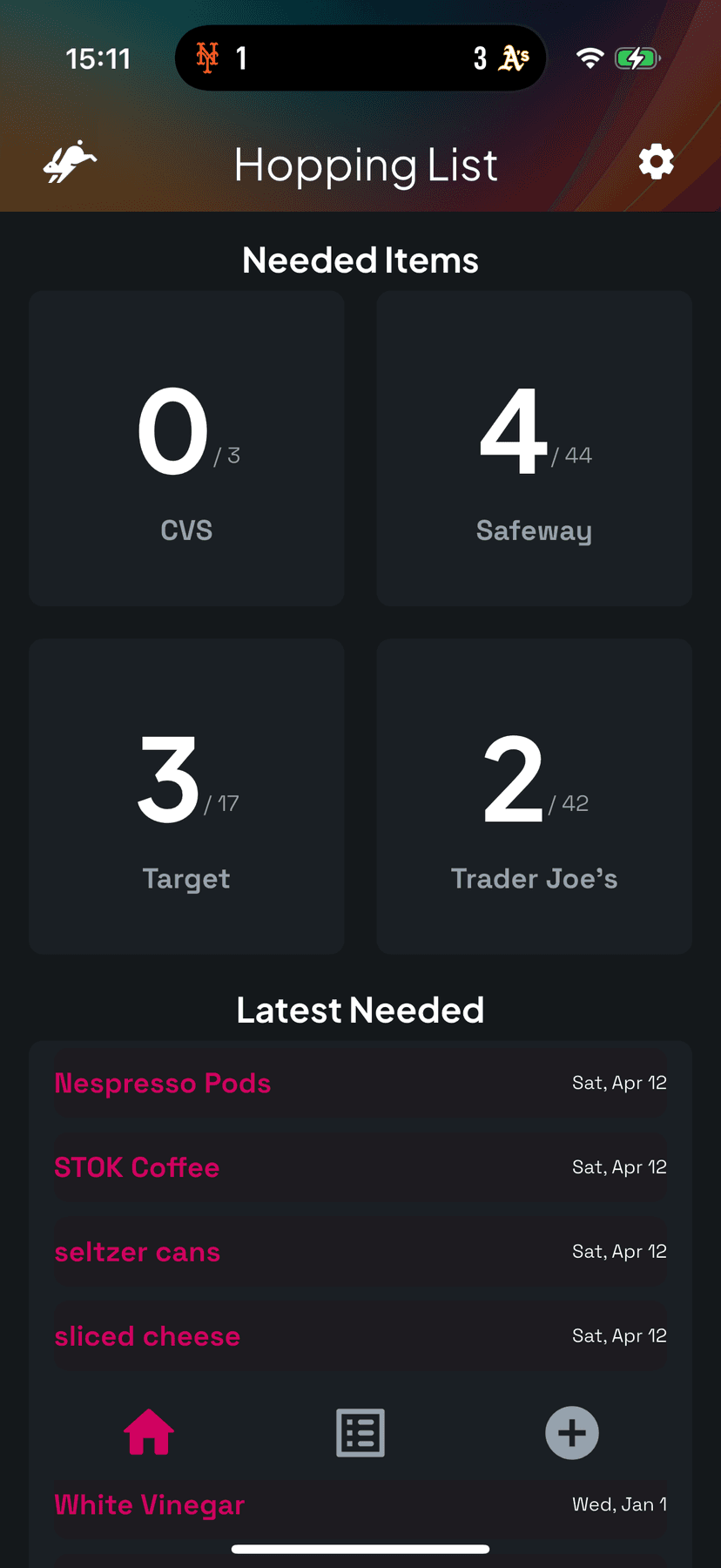Viewport: 721px width, 1568px height.
Task: Open the Safeway store card
Action: pos(534,448)
